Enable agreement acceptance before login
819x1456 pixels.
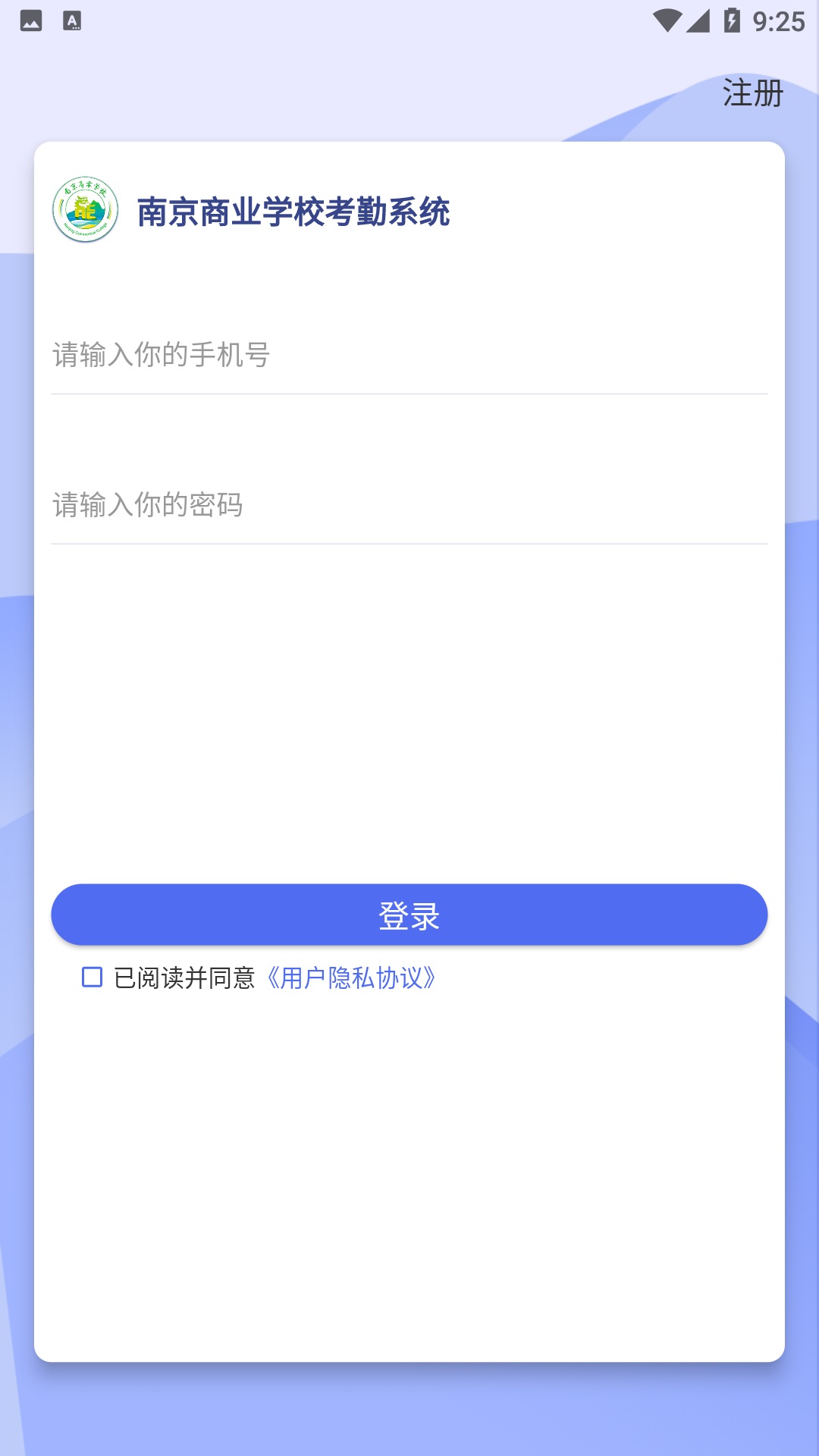tap(92, 978)
